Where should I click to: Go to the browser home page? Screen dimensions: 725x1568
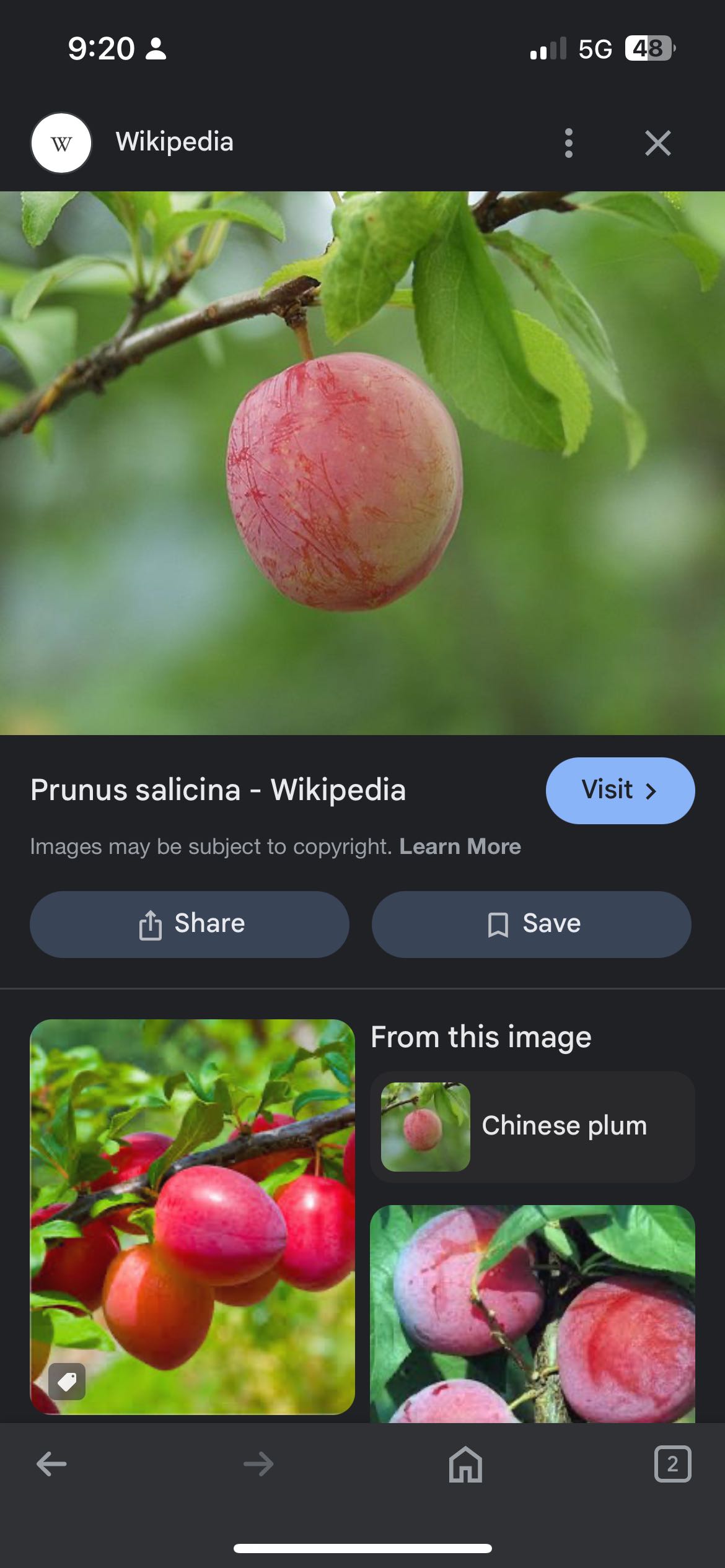pyautogui.click(x=465, y=1464)
